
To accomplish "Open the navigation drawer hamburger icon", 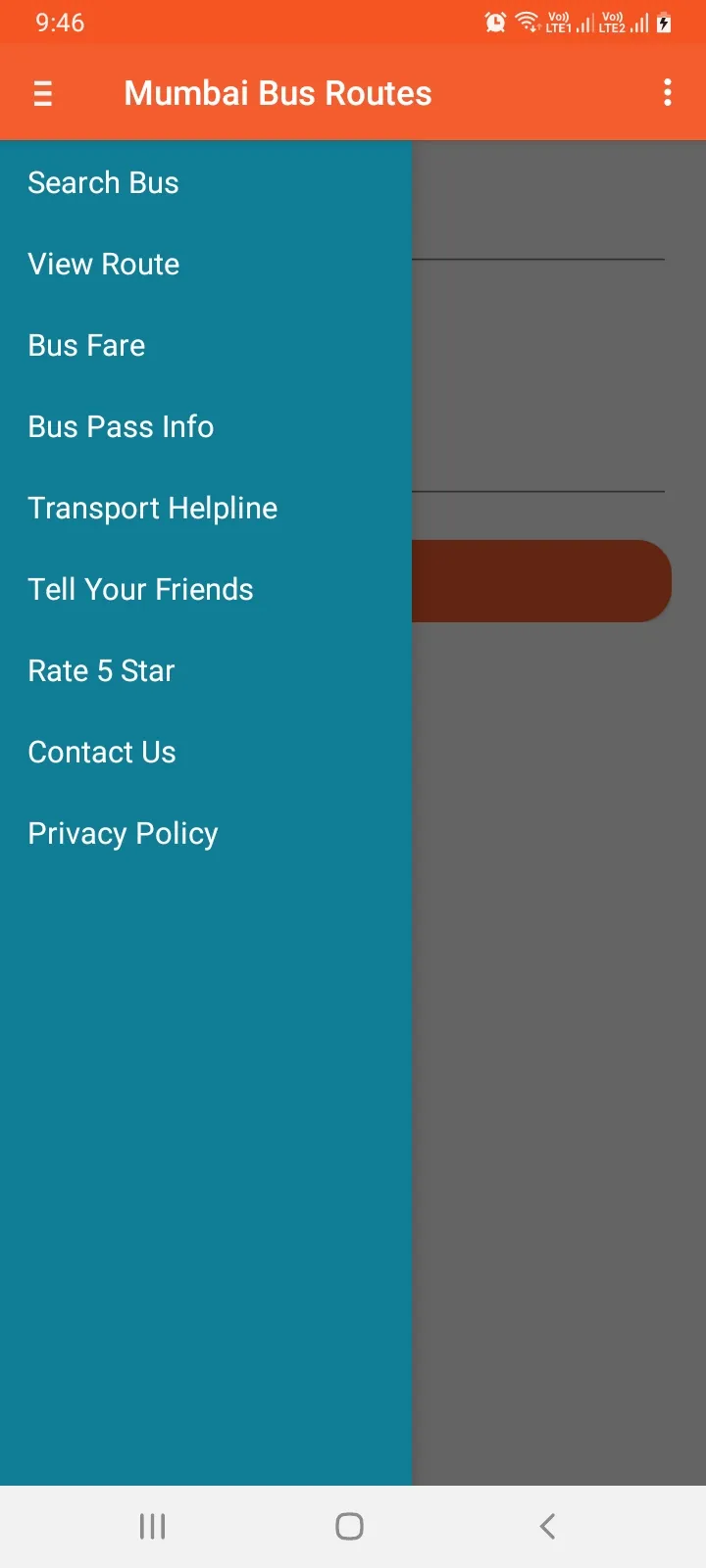I will tap(43, 93).
